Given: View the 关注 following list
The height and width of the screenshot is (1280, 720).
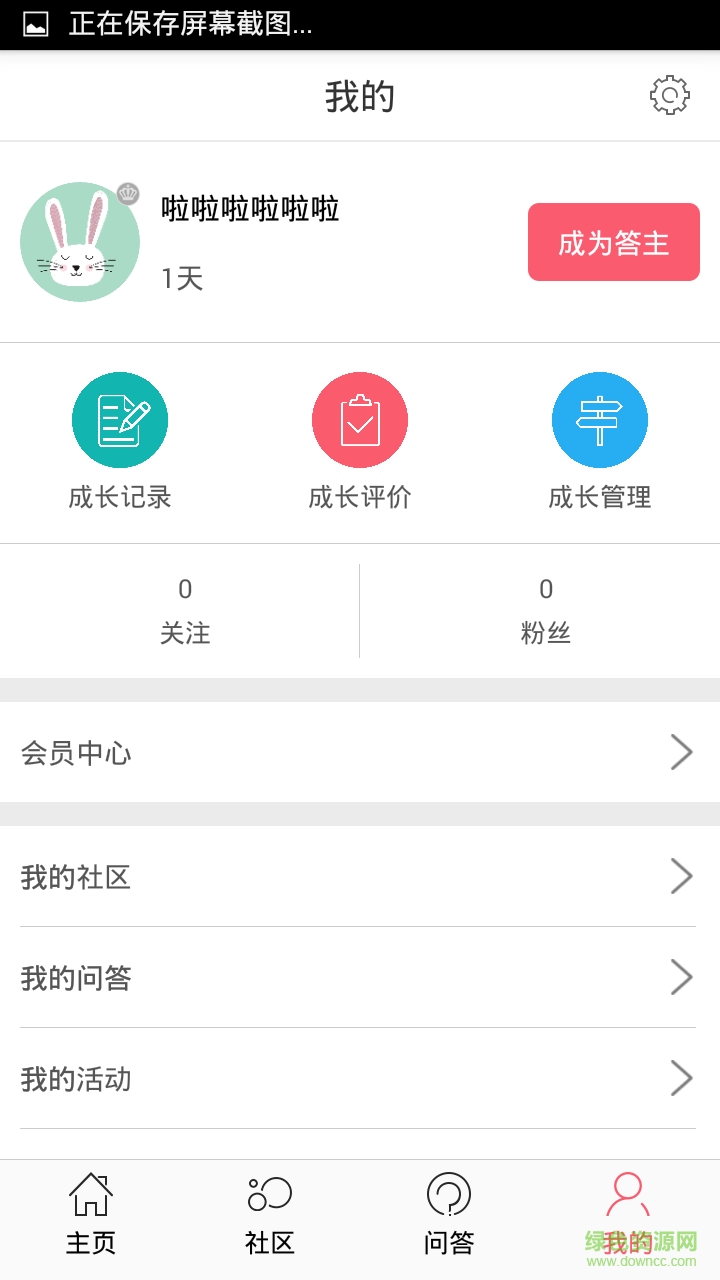Looking at the screenshot, I should click(185, 610).
